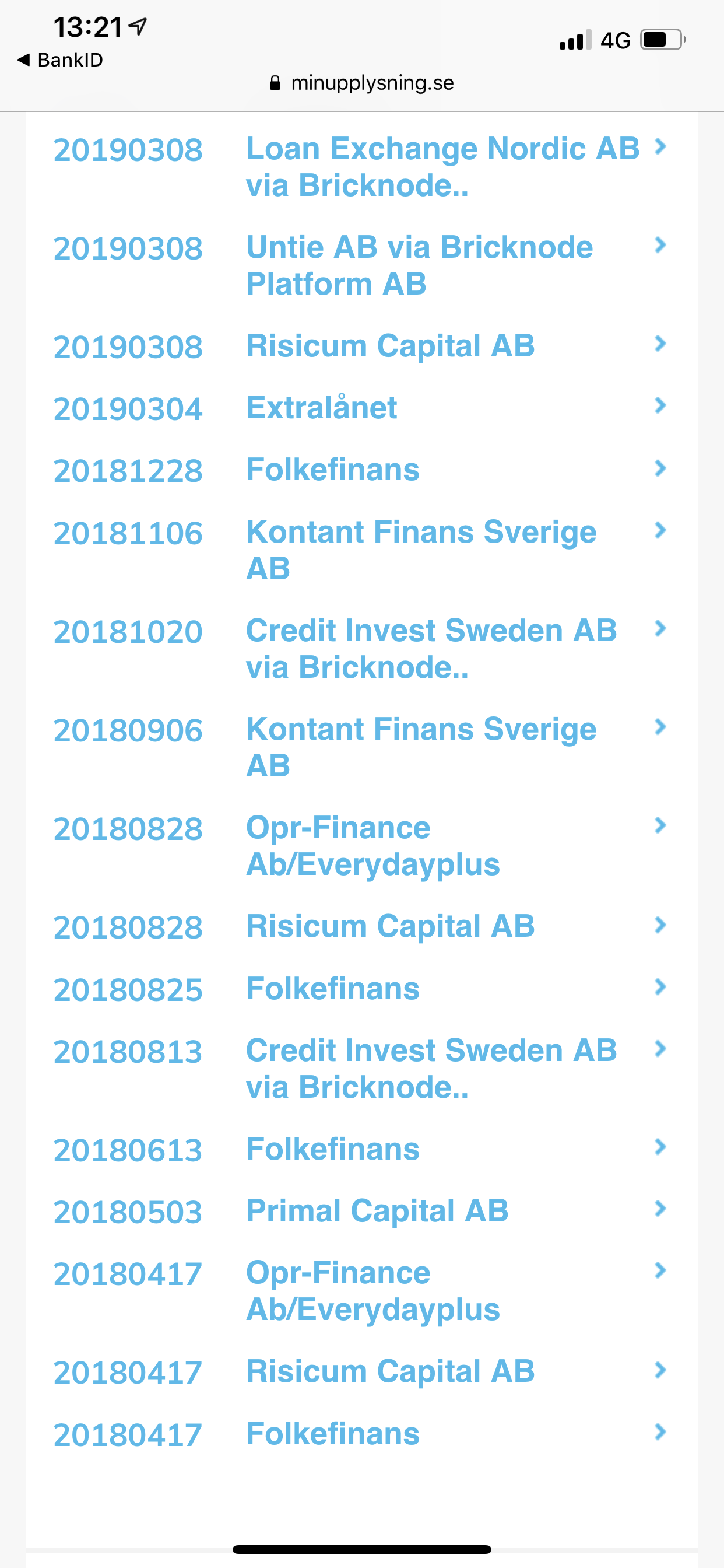The image size is (724, 1568).
Task: Open the 20180417 Folkefinans row
Action: tap(332, 1433)
